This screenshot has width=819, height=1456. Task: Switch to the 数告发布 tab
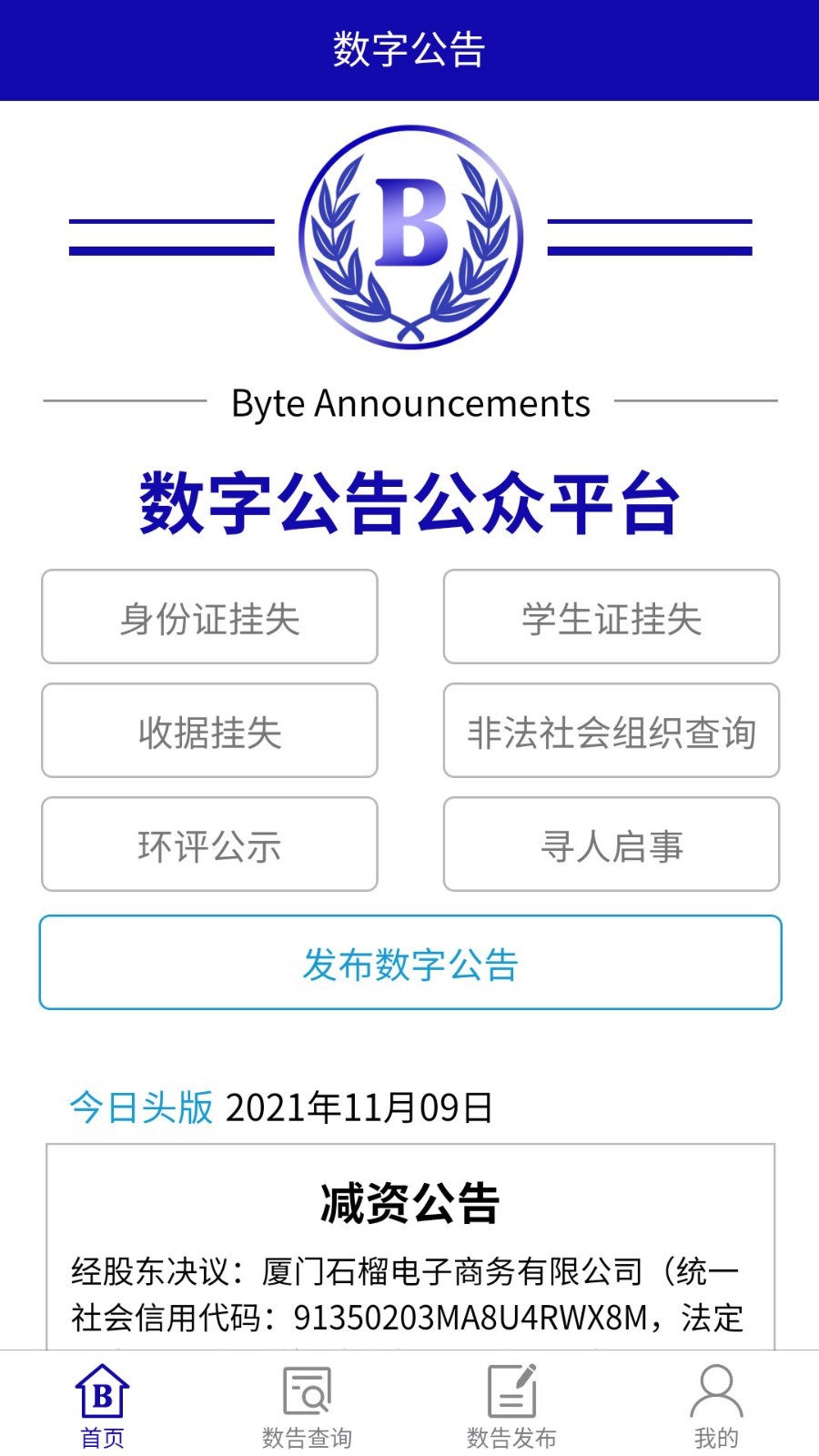[511, 1406]
